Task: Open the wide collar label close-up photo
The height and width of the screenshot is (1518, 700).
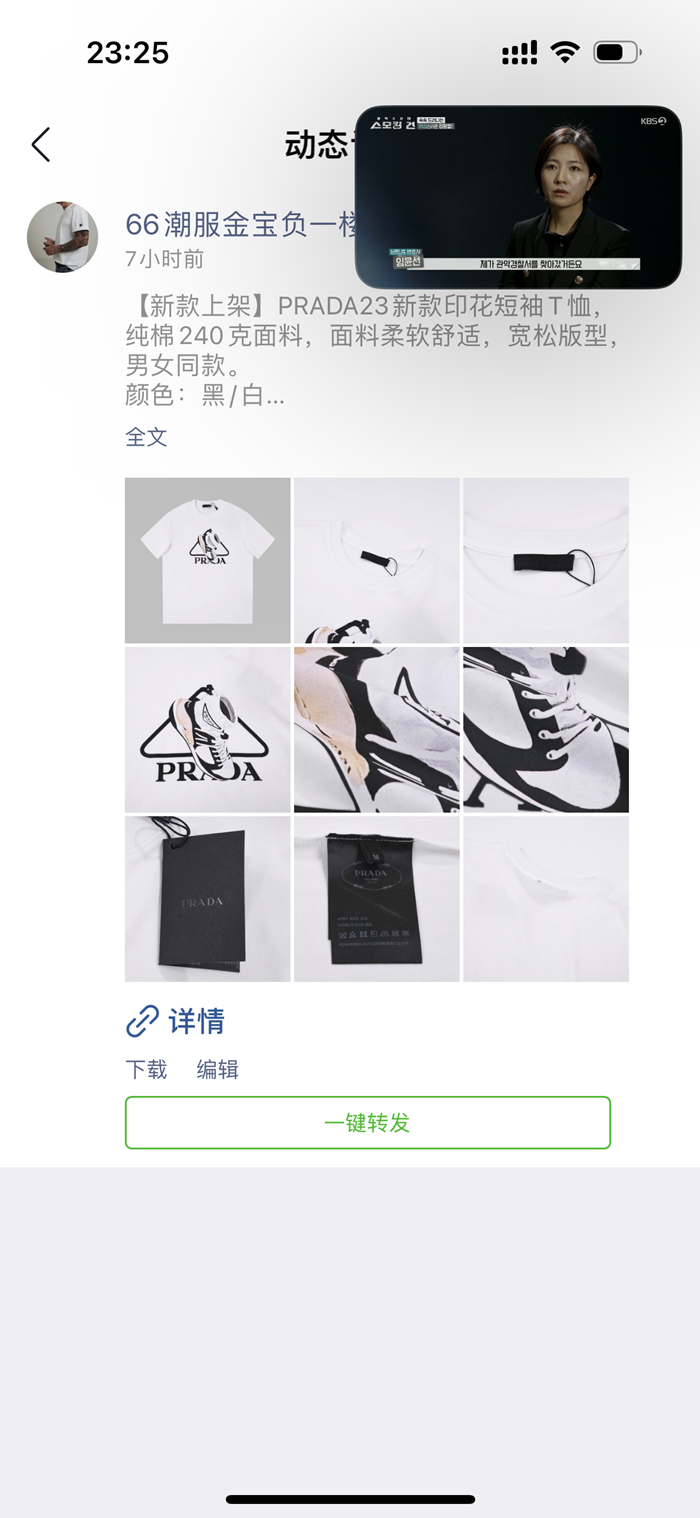Action: 546,560
